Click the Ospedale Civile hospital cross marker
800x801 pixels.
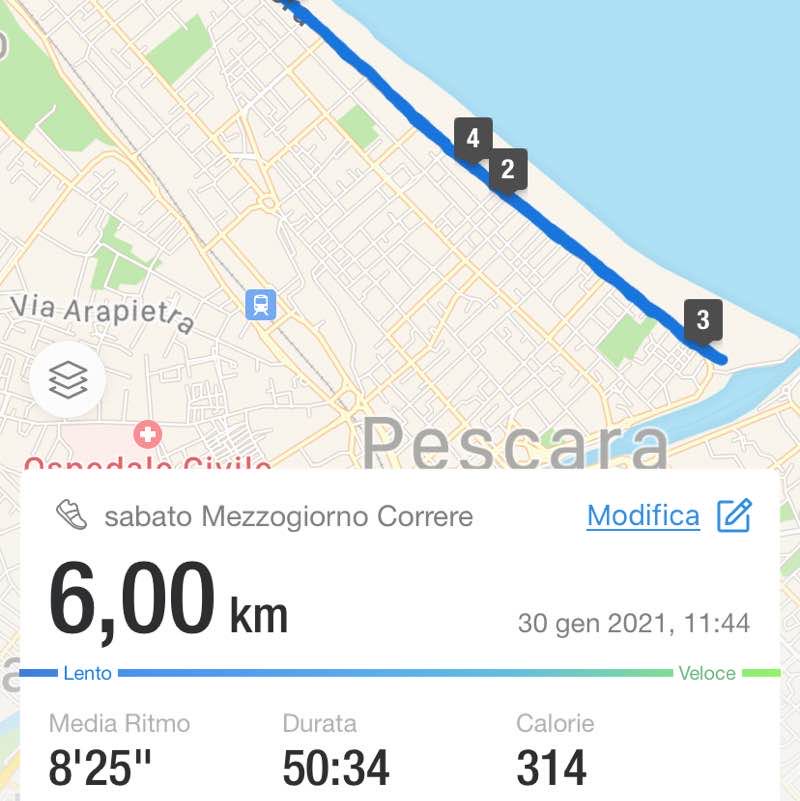148,435
